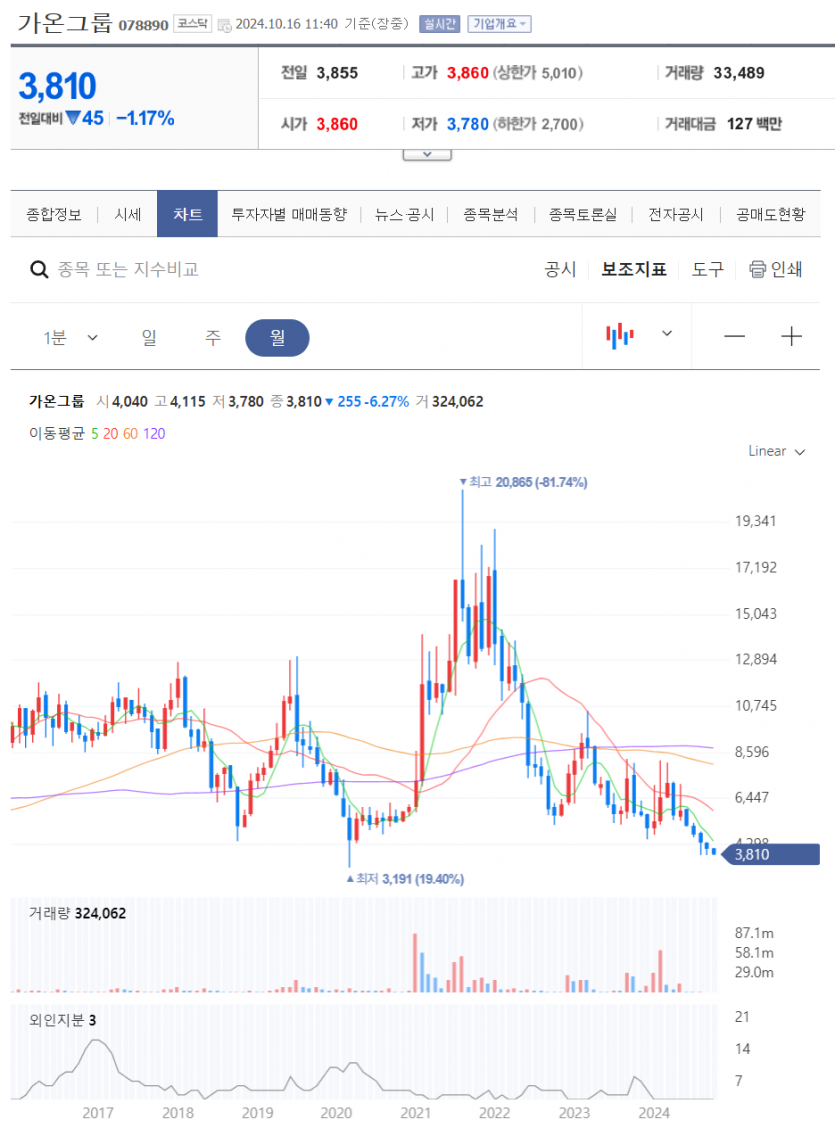
Task: Print the chart with 인쇄
Action: (x=776, y=269)
